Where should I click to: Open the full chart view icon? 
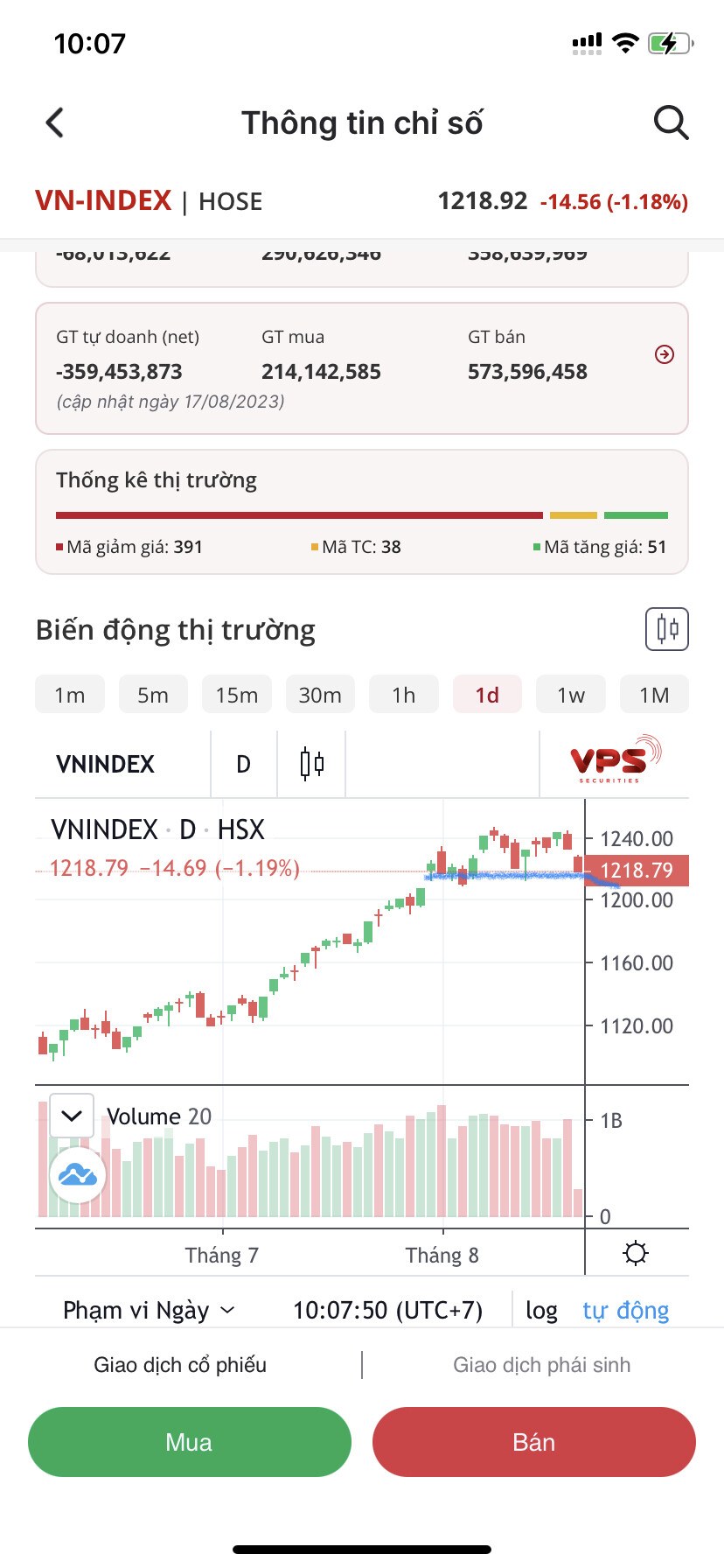(666, 629)
